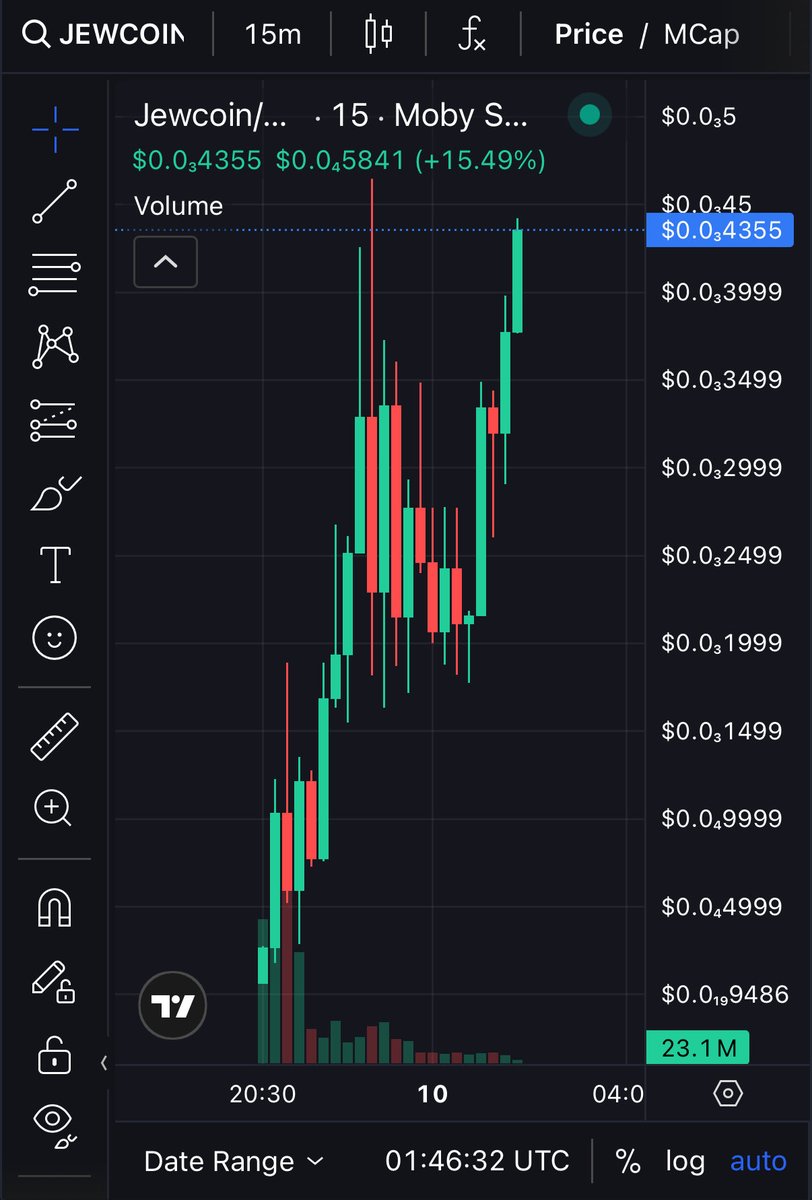Switch the chart to MCap view
Screen dimensions: 812x1200
point(701,35)
